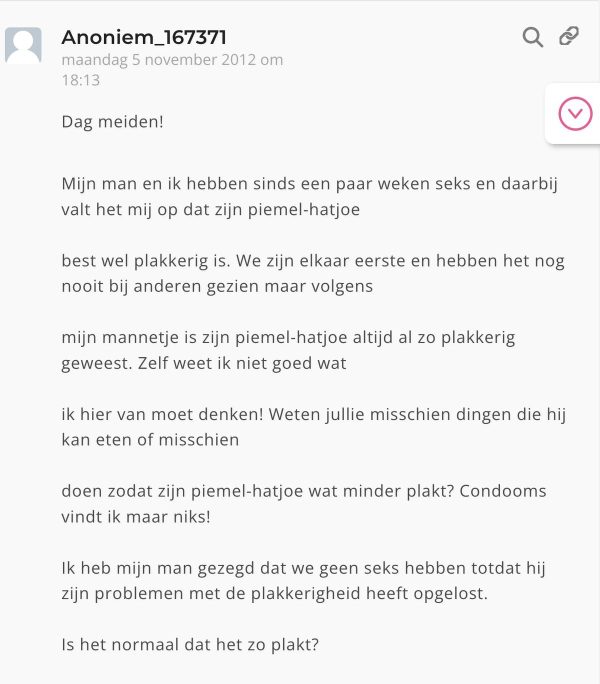Open the Anoniem_167371 username profile
The width and height of the screenshot is (600, 684).
click(144, 38)
